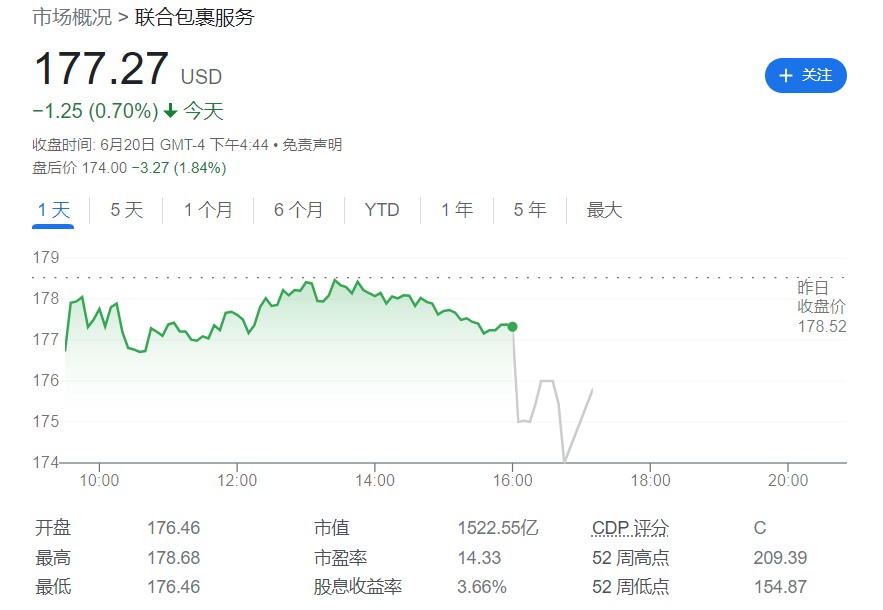Viewport: 883px width, 610px height.
Task: Select the 1 天 range tab
Action: (x=54, y=210)
